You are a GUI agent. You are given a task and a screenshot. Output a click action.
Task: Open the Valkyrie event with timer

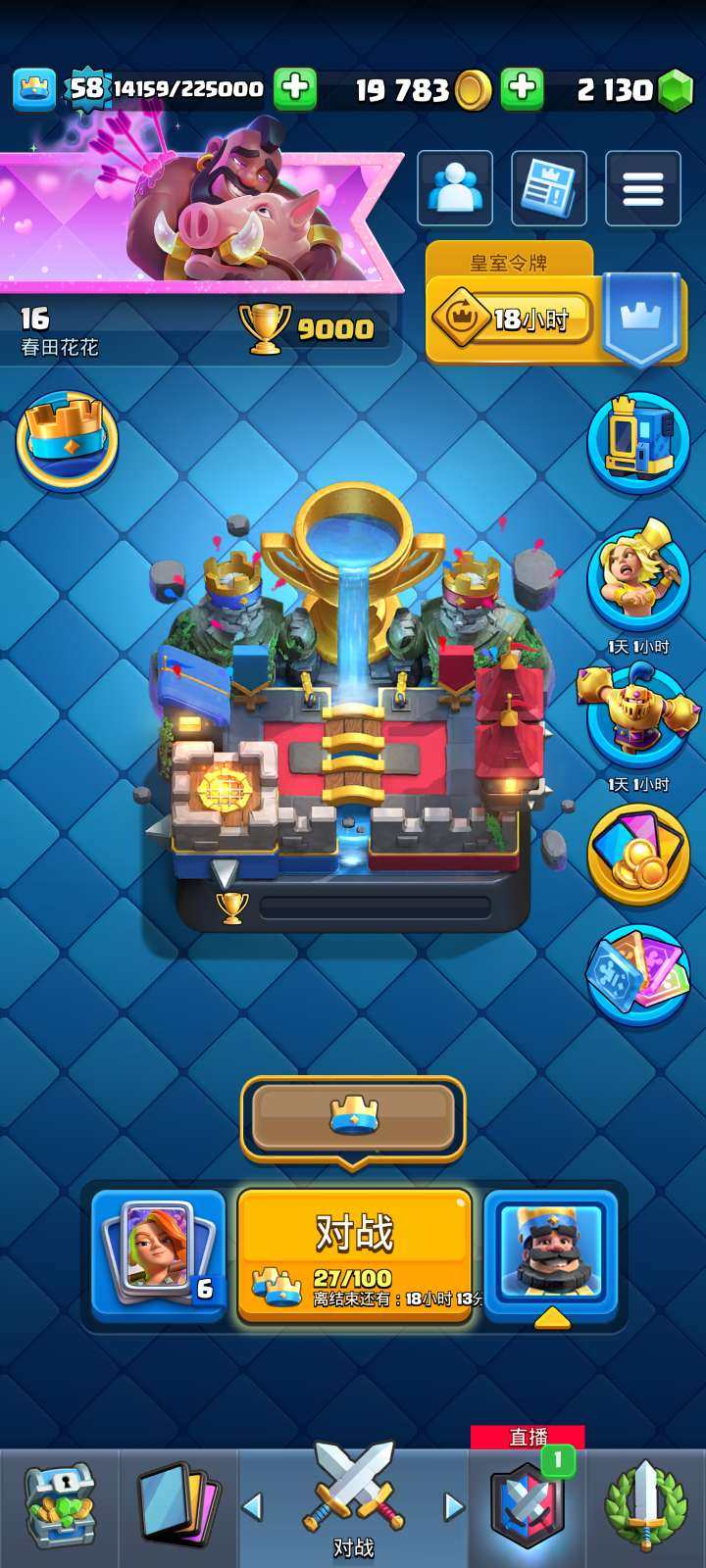[638, 580]
